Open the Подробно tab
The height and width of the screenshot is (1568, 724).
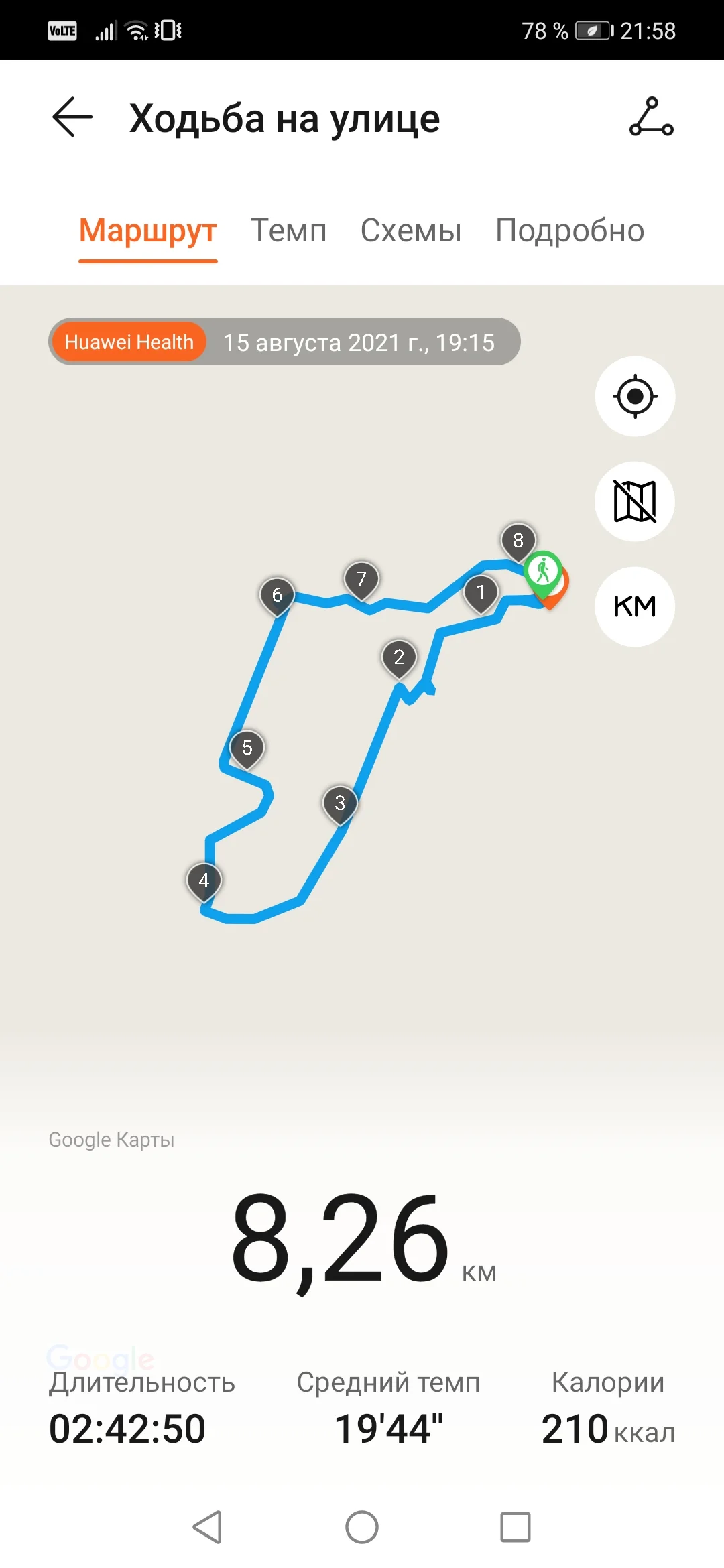click(570, 231)
